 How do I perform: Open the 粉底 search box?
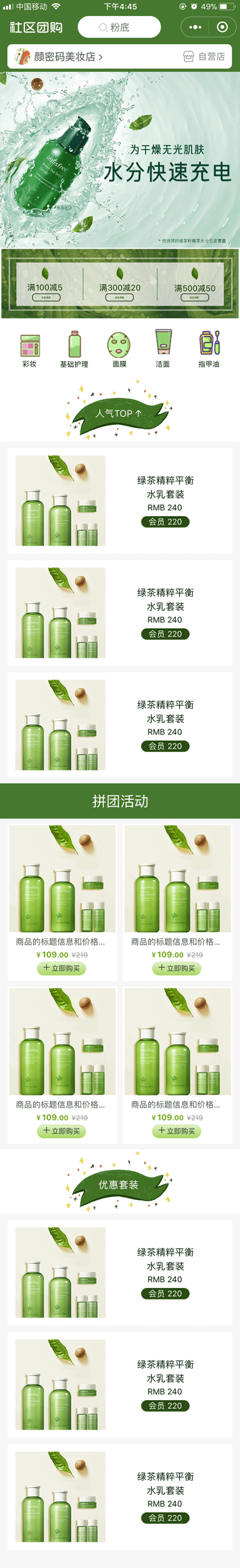(119, 28)
